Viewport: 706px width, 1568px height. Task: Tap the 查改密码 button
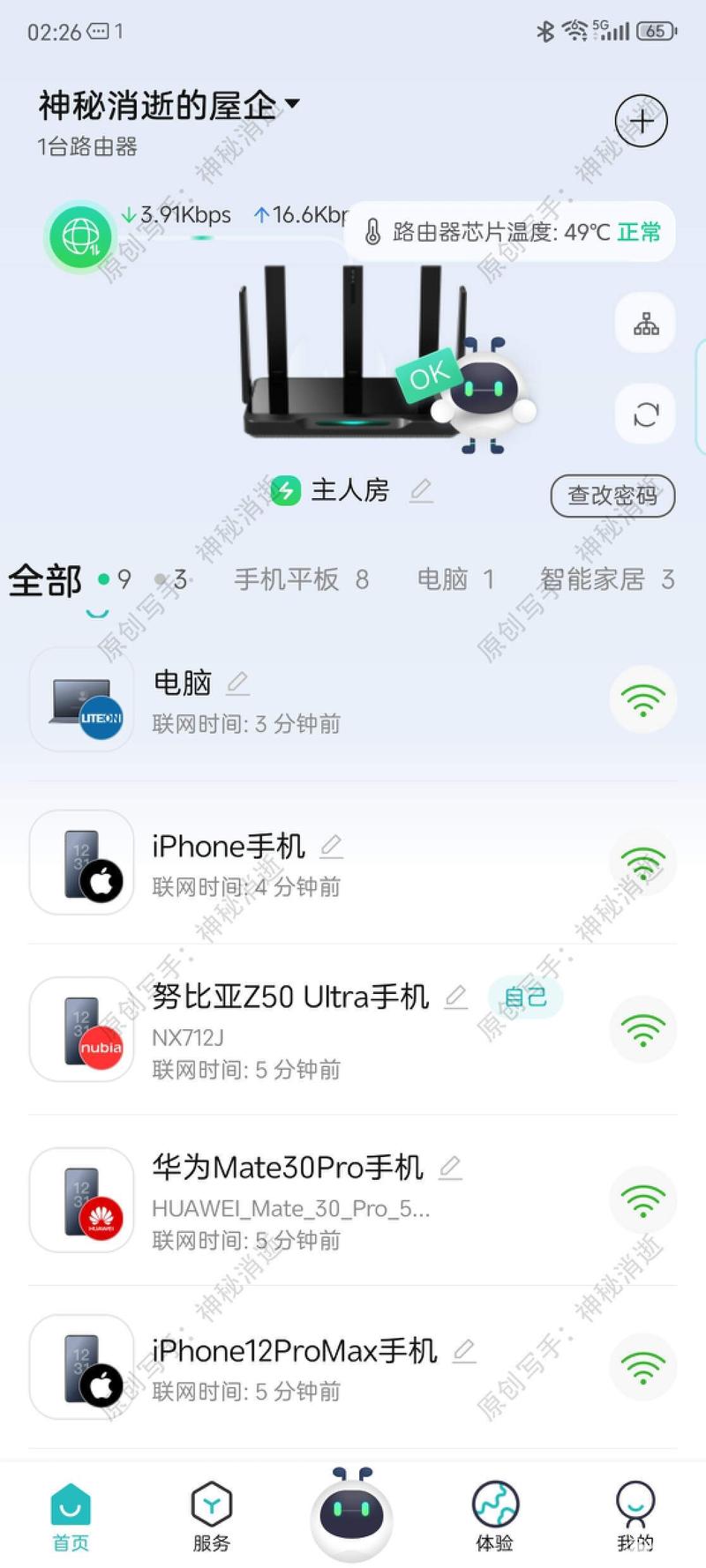612,495
